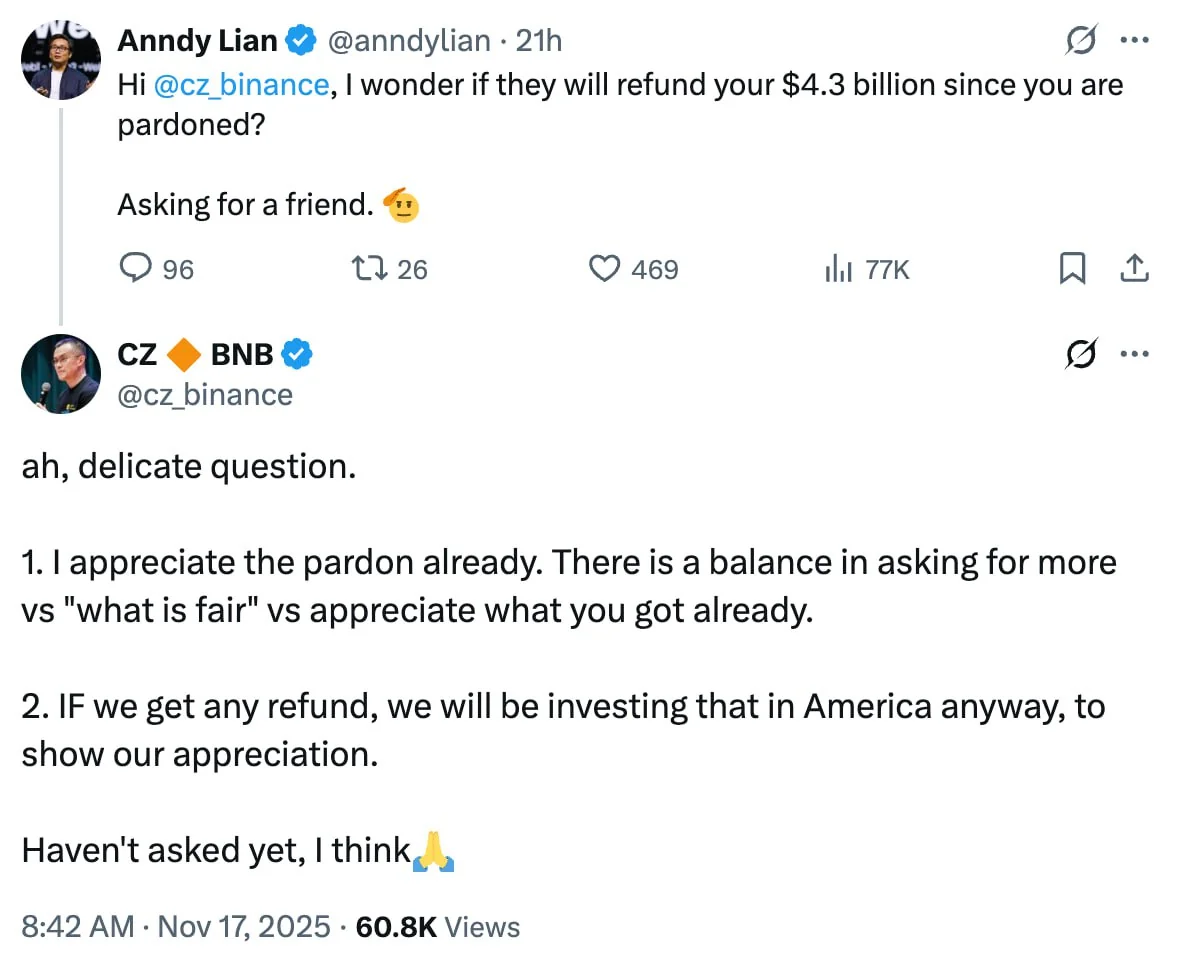Open the Anndy Lian display name

click(197, 41)
